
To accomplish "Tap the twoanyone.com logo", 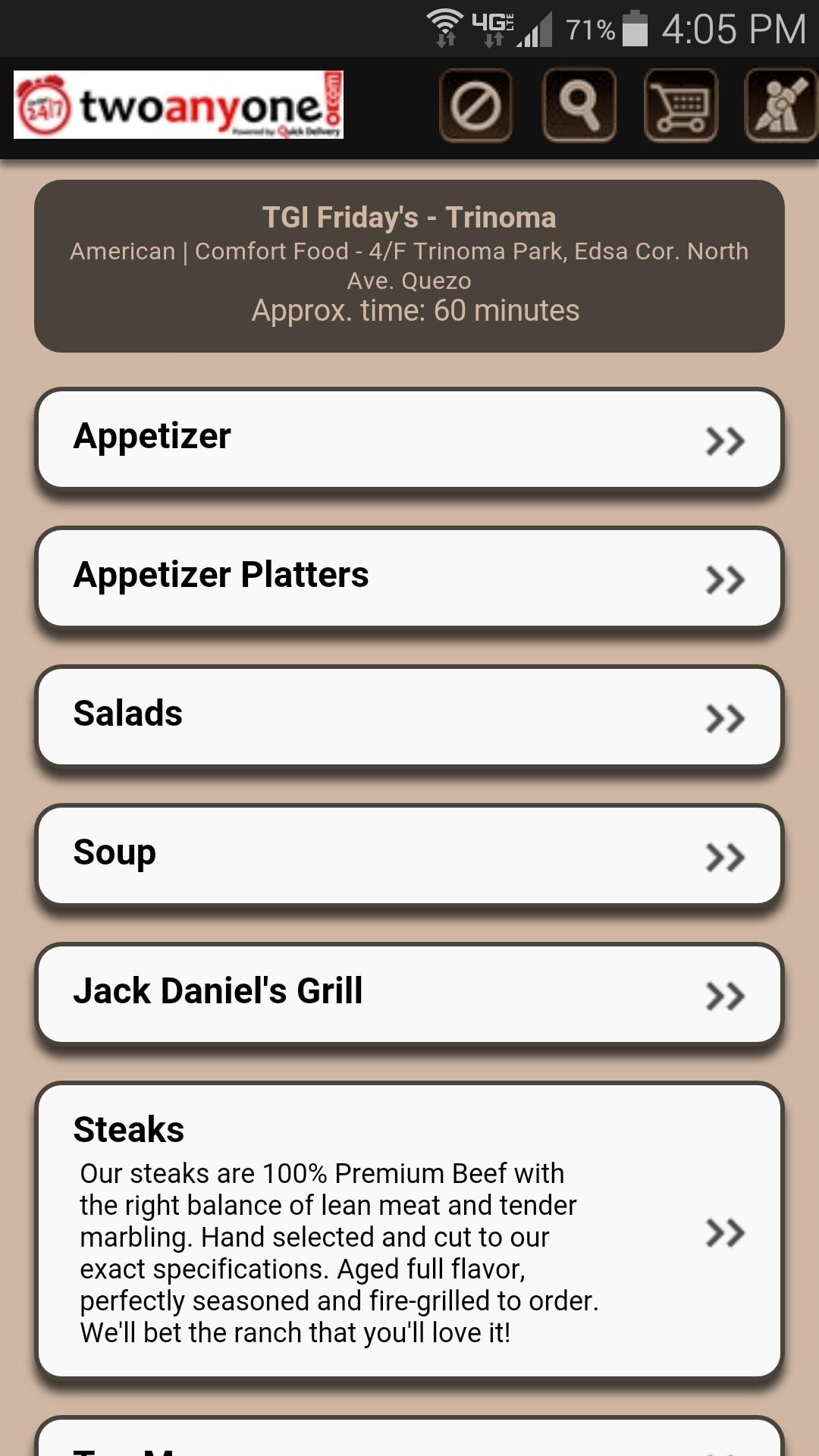I will 178,106.
